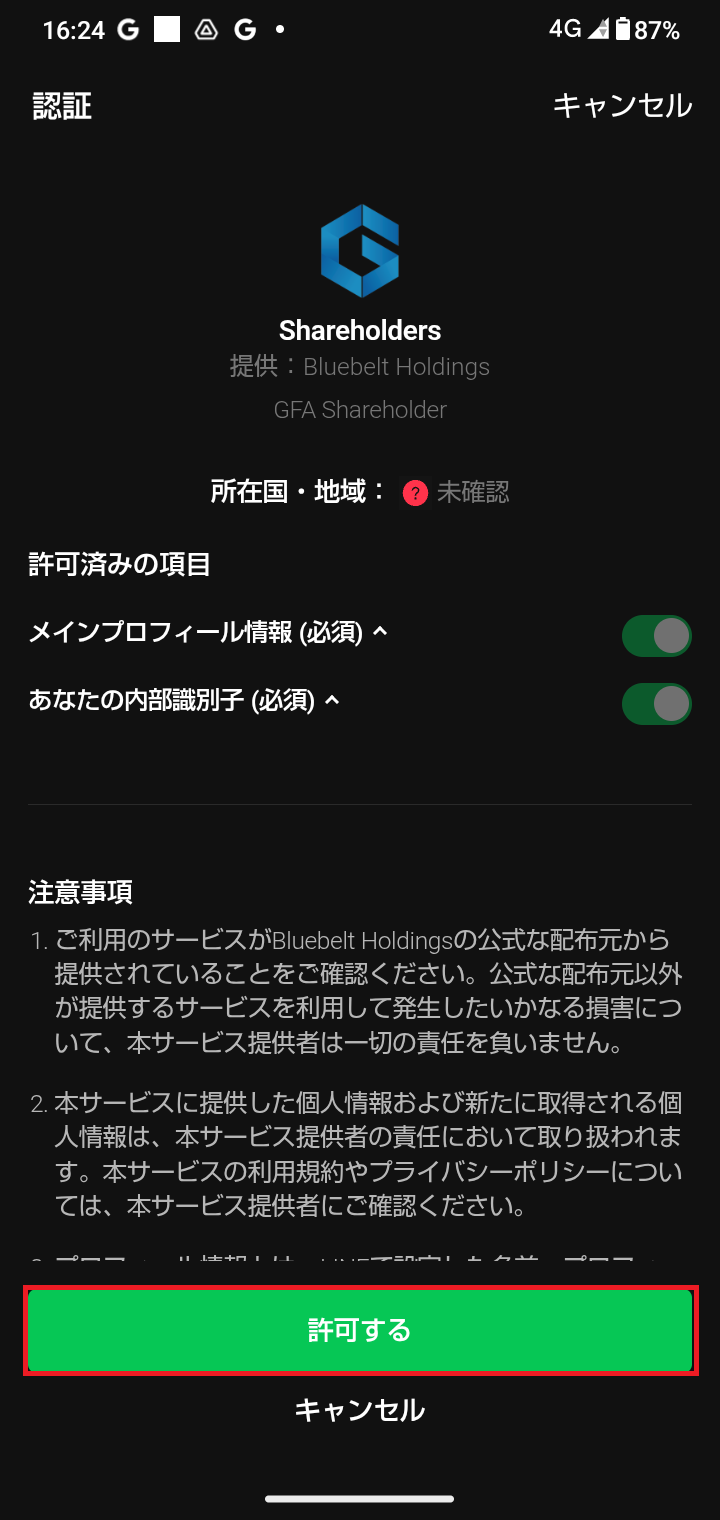Image resolution: width=720 pixels, height=1520 pixels.
Task: Disable the main profile info toggle
Action: 656,635
